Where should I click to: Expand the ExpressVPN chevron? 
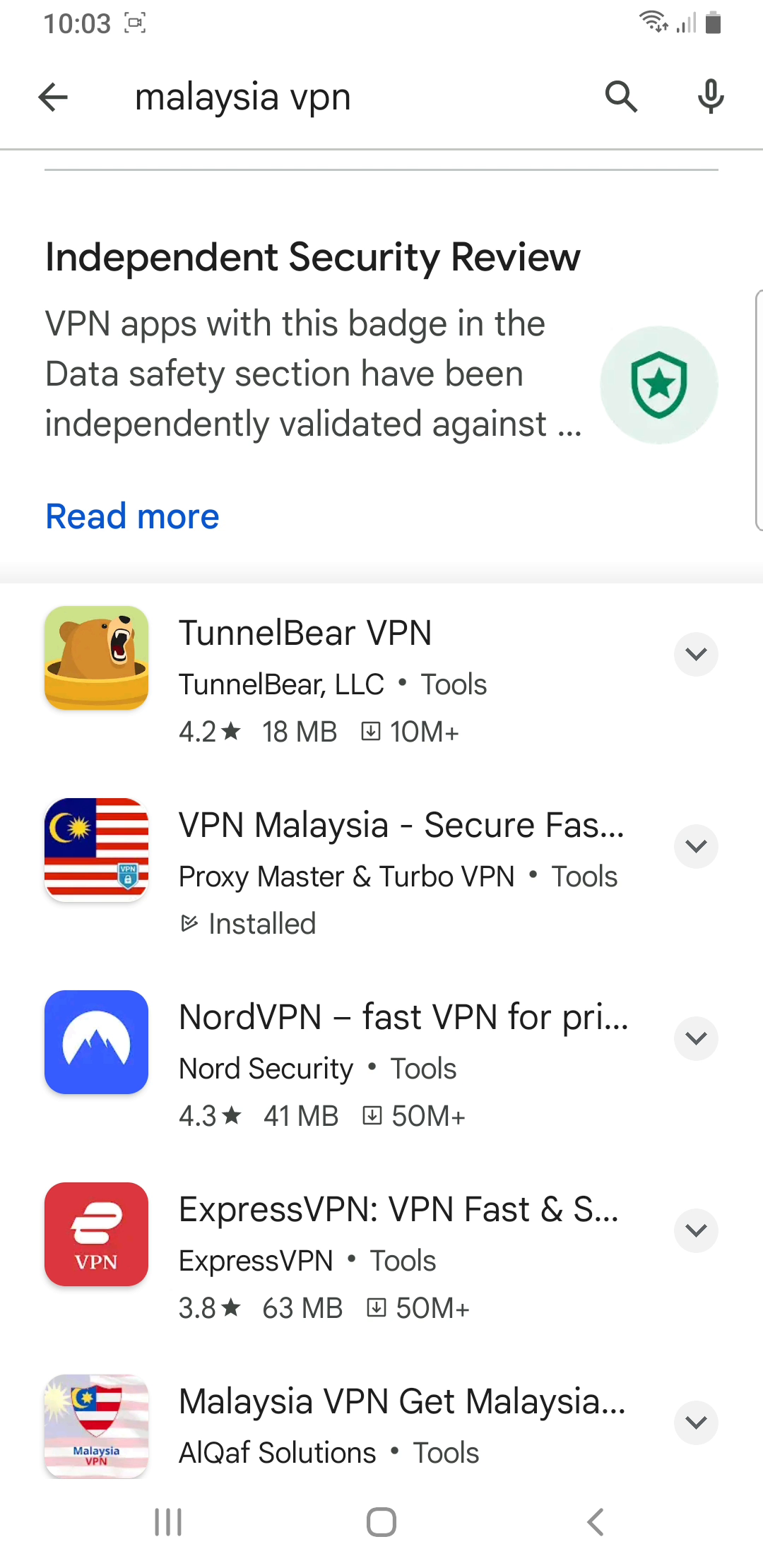(696, 1230)
